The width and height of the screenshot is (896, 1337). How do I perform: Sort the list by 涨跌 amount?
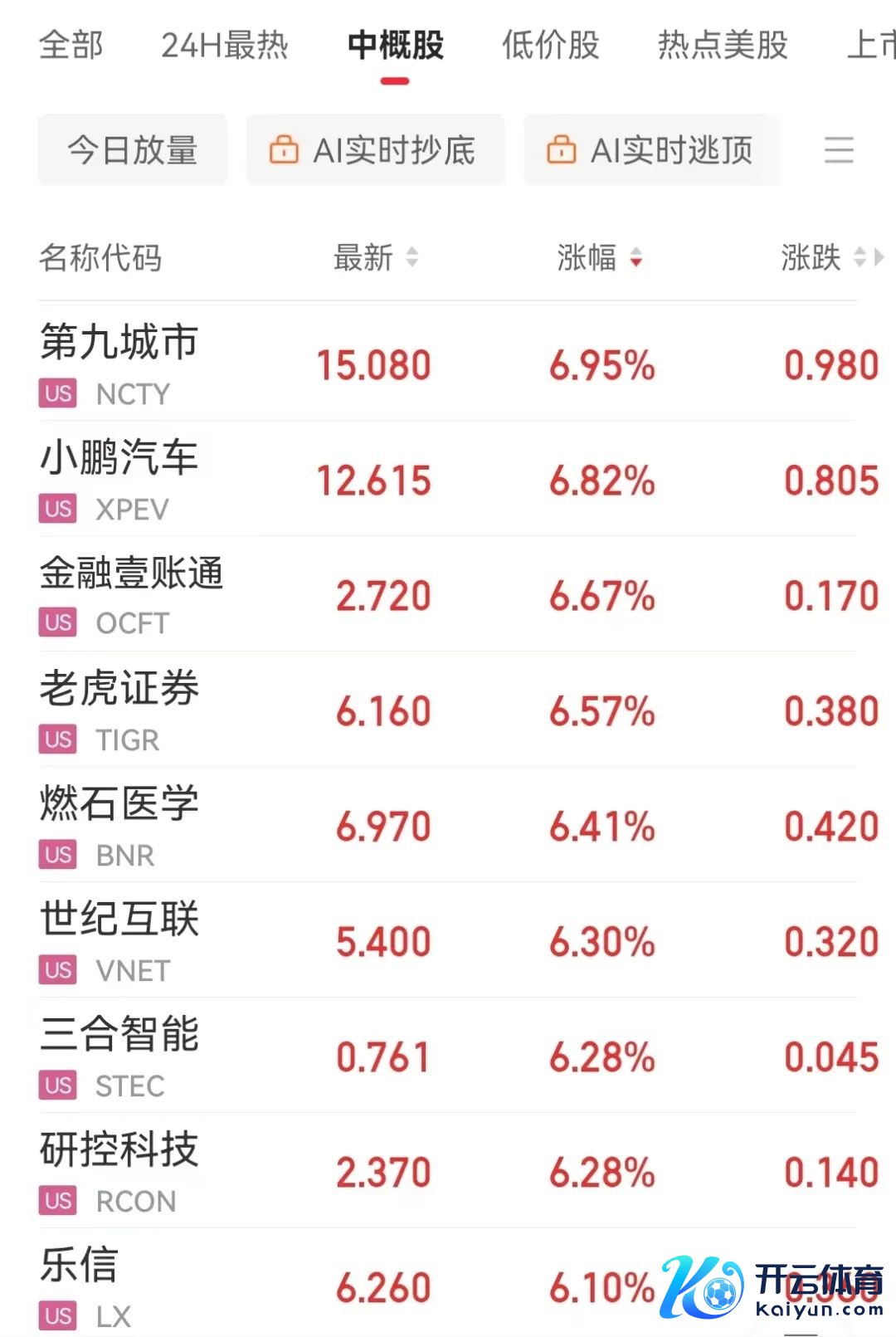[x=821, y=258]
